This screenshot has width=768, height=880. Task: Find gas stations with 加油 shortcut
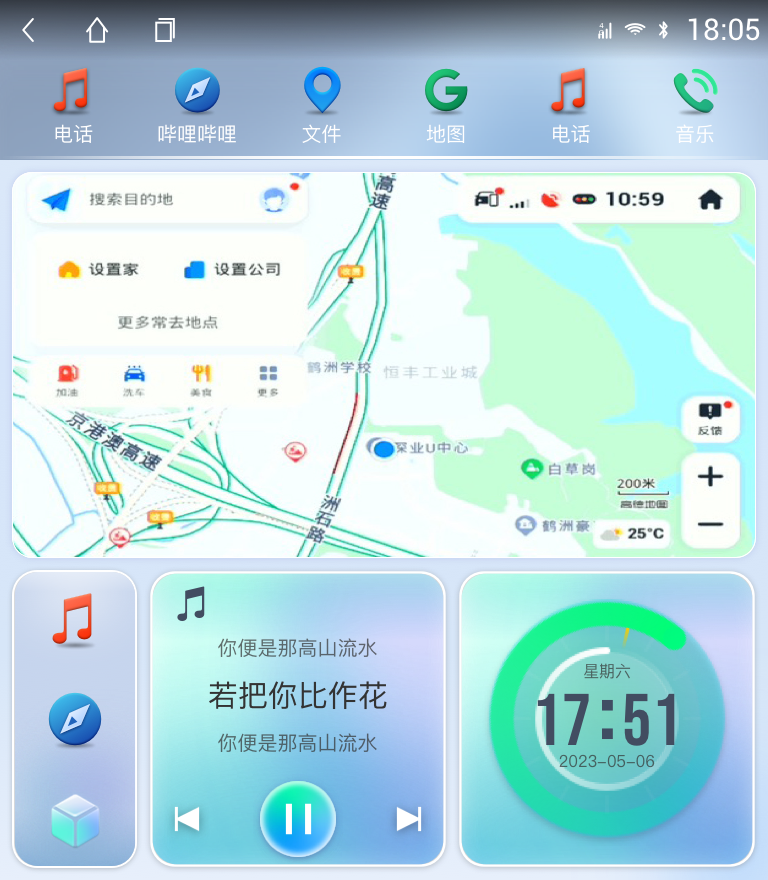point(67,380)
